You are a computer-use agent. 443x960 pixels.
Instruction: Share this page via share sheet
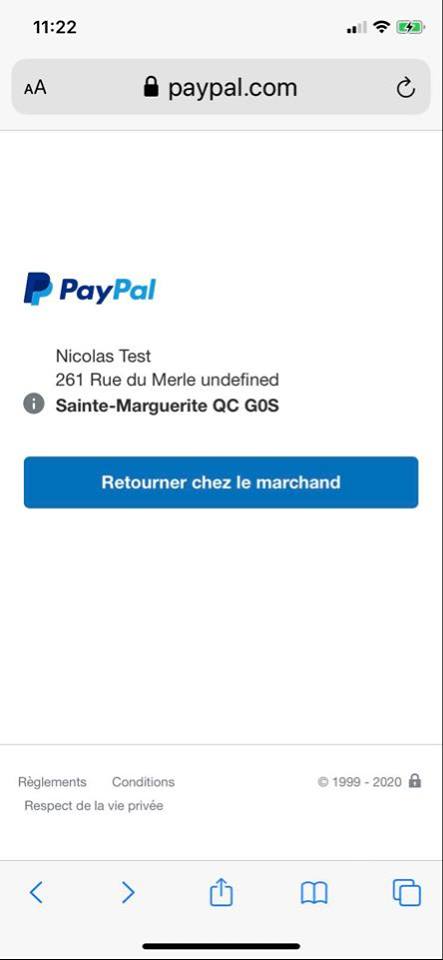pos(221,891)
